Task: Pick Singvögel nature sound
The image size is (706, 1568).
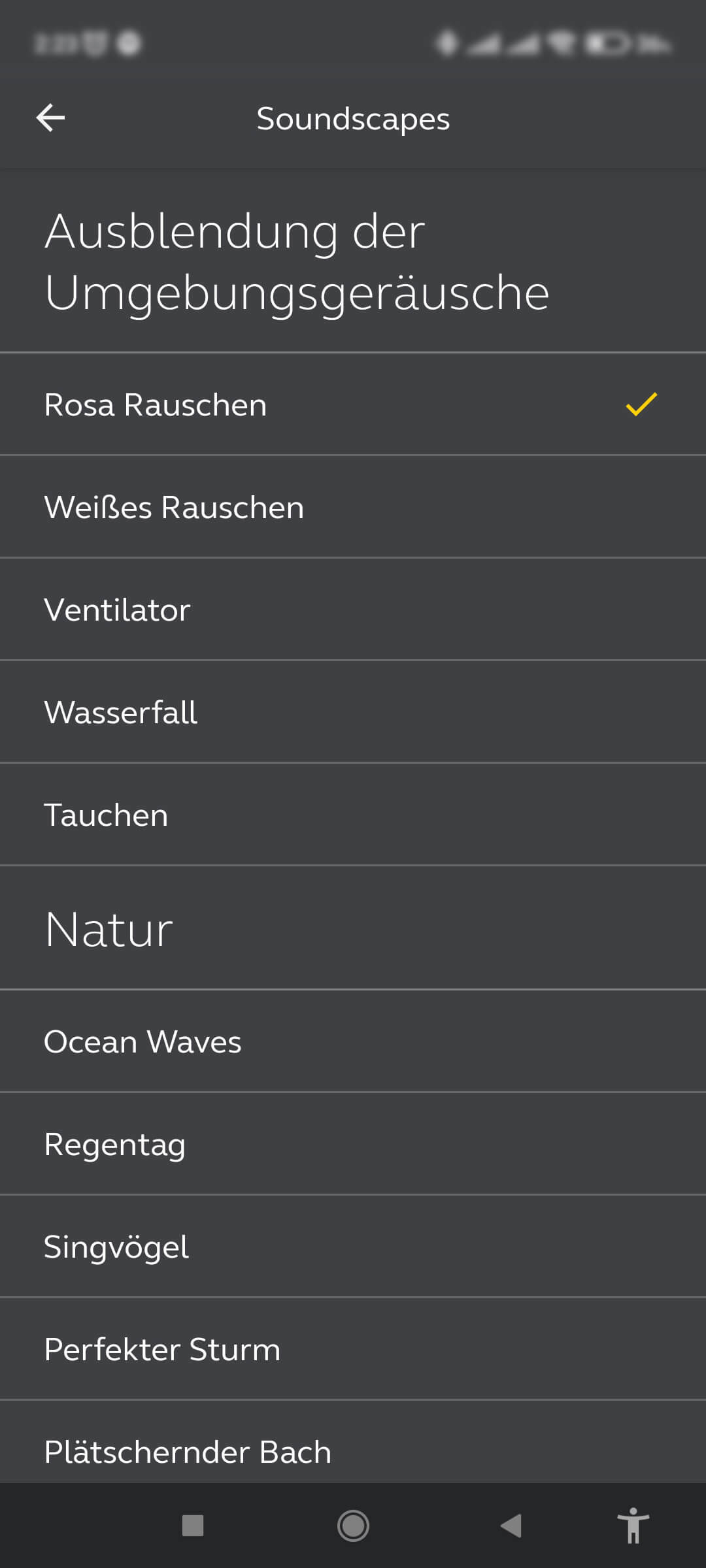Action: [x=353, y=1247]
